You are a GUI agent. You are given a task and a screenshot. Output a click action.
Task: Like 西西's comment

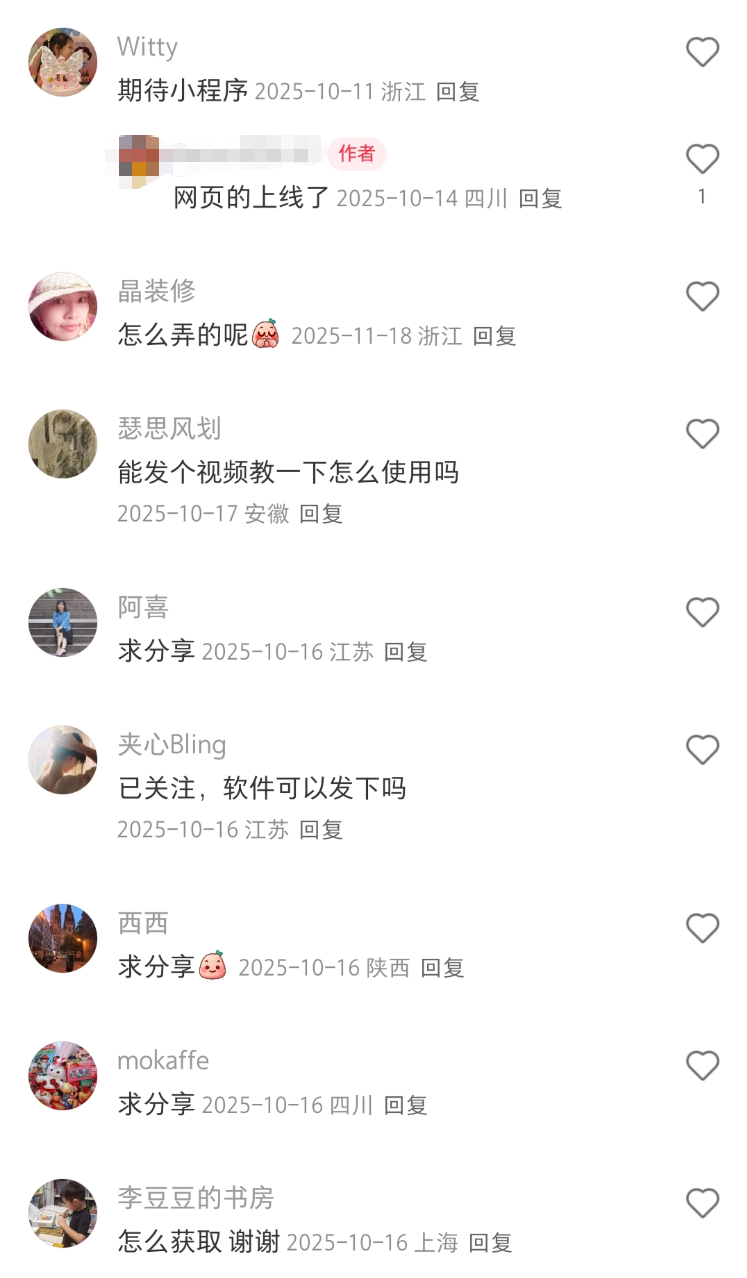coord(702,928)
